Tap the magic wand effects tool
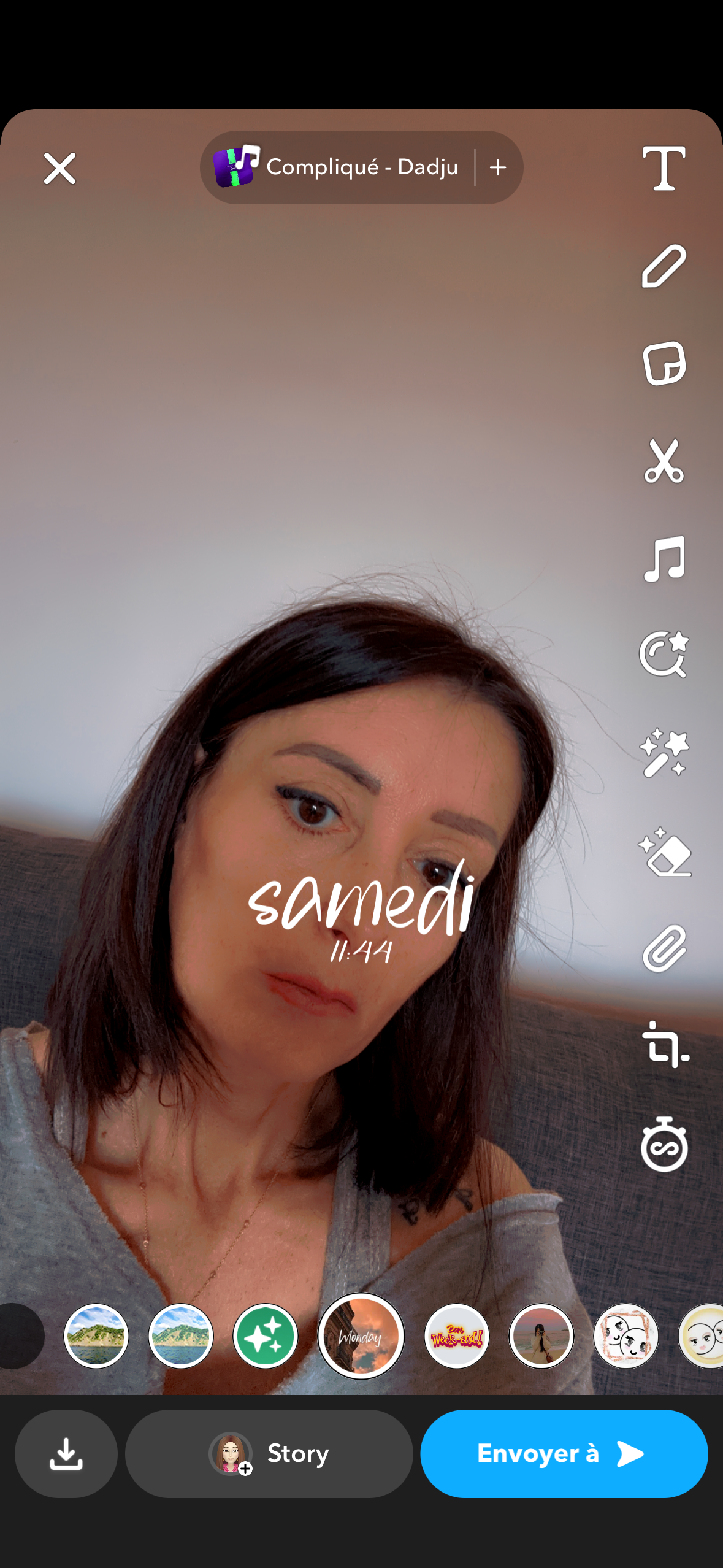Image resolution: width=723 pixels, height=1568 pixels. click(x=664, y=753)
